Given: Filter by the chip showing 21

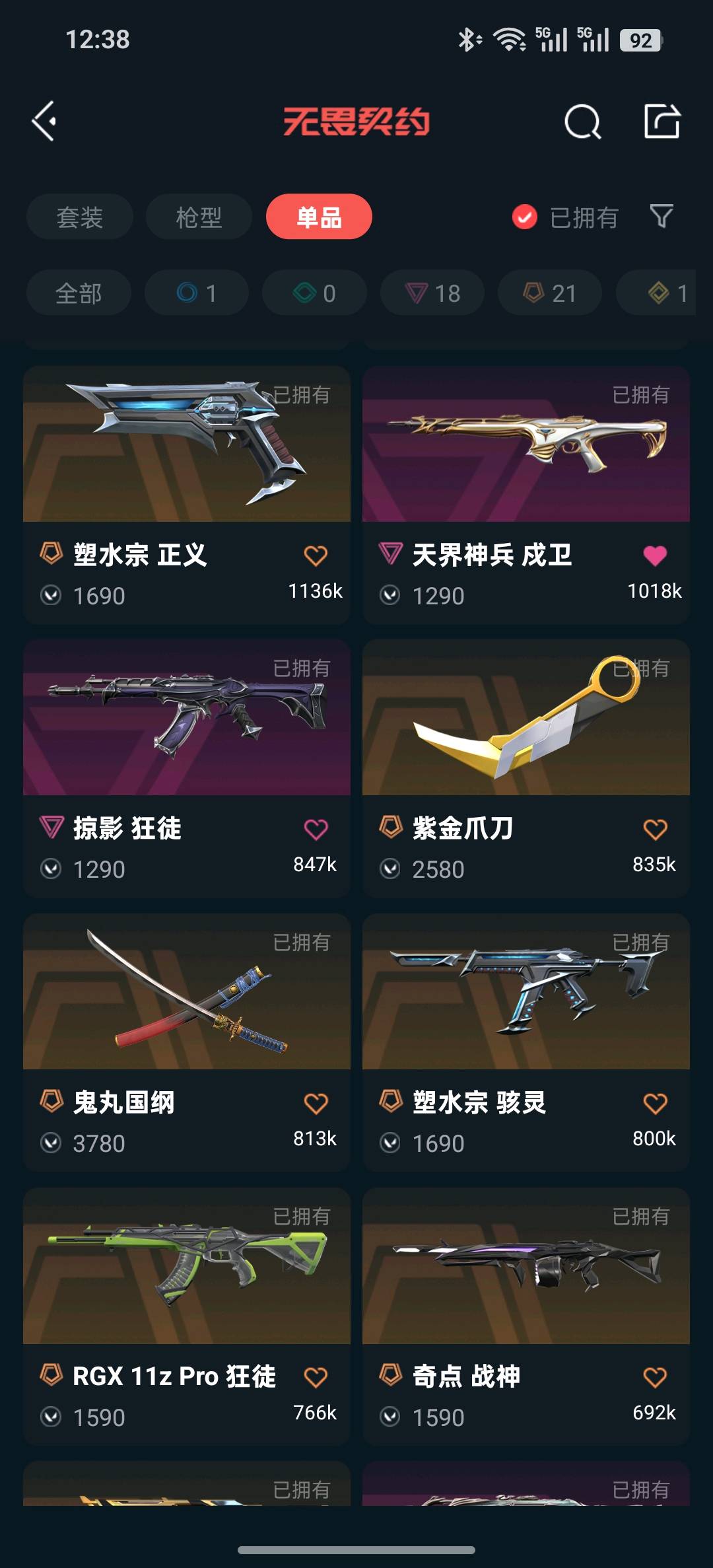Looking at the screenshot, I should [x=550, y=293].
